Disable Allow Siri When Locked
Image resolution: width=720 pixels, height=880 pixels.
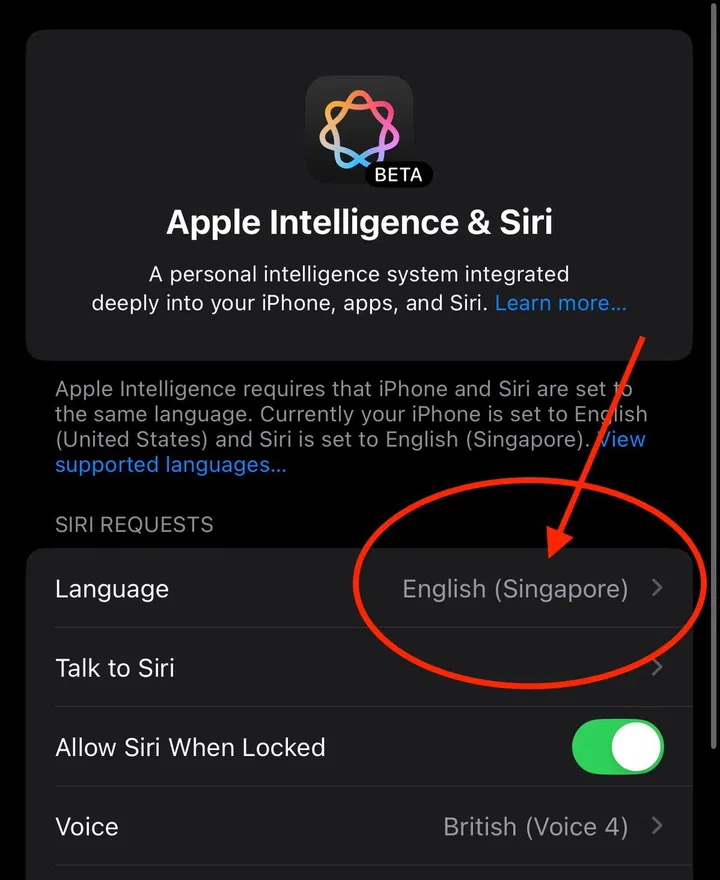(617, 747)
